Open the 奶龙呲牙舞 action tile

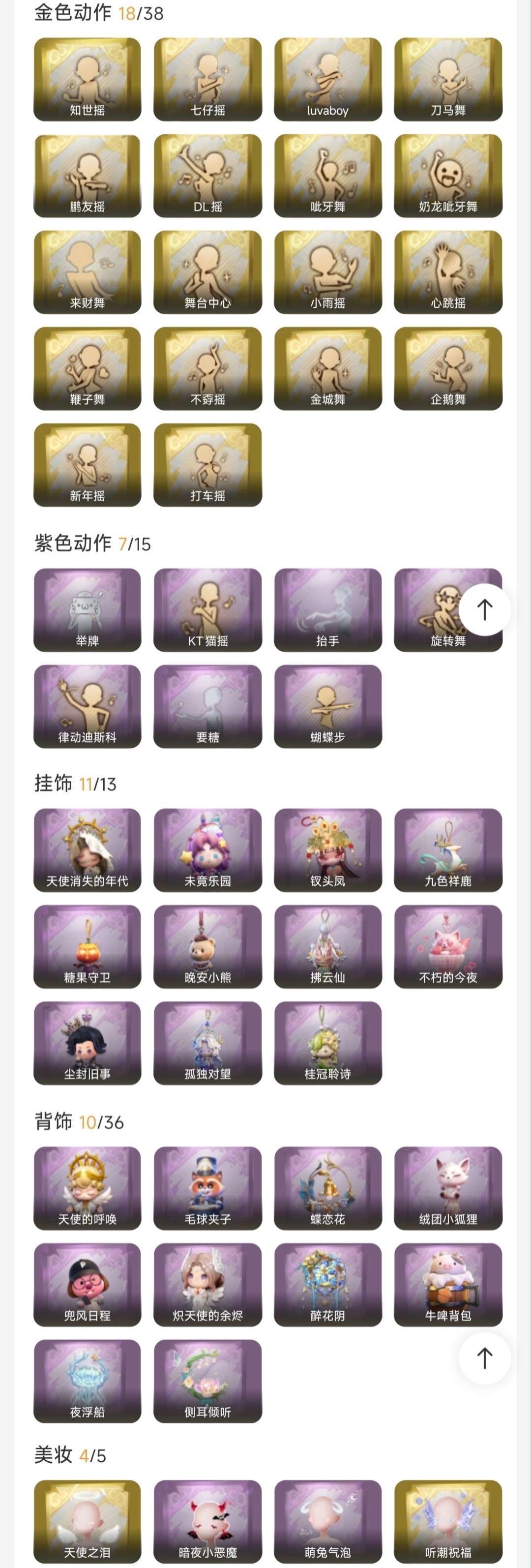[448, 176]
